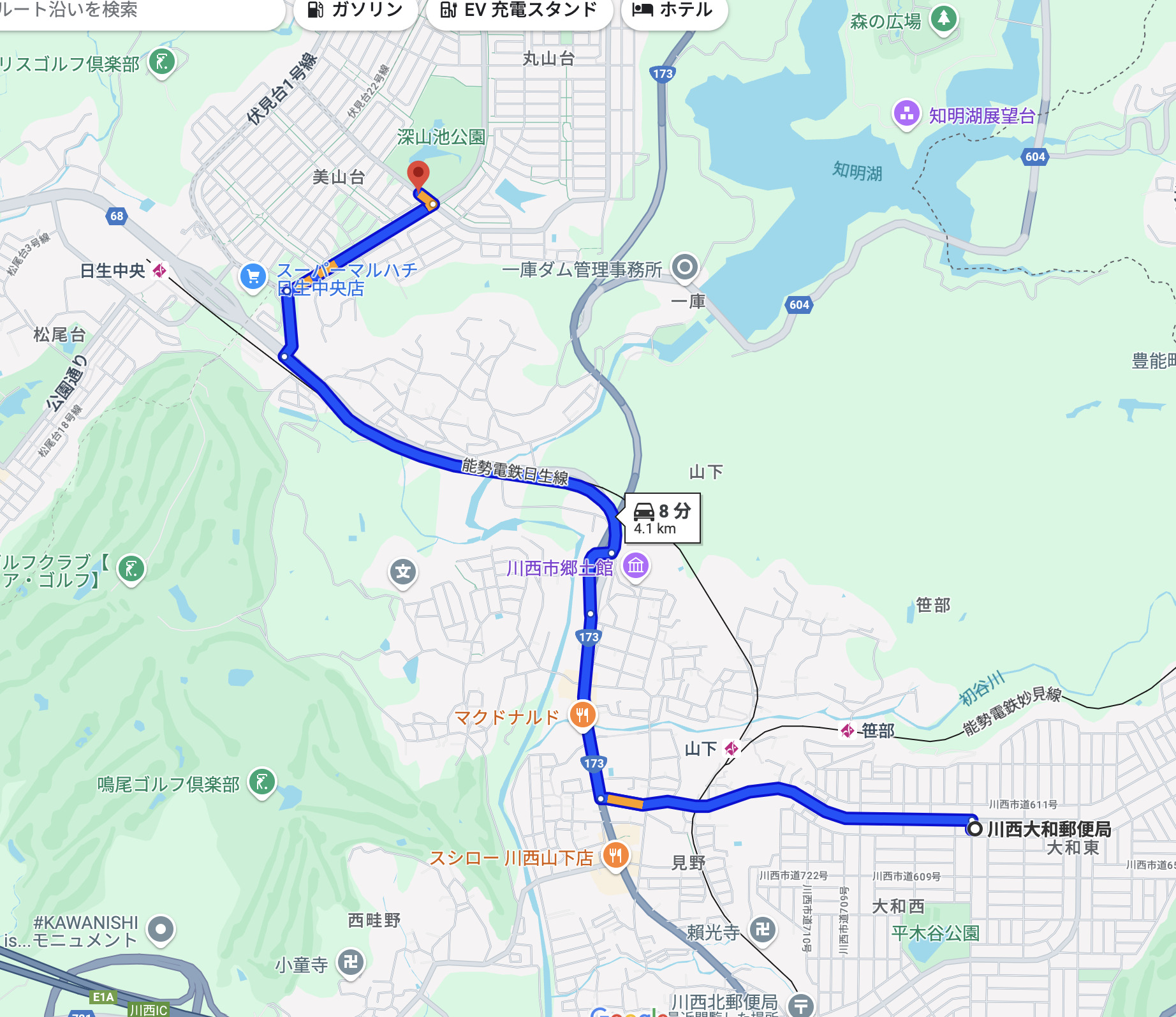This screenshot has height=1017, width=1176.
Task: View スシロー 川西山下店 on the map
Action: point(615,855)
